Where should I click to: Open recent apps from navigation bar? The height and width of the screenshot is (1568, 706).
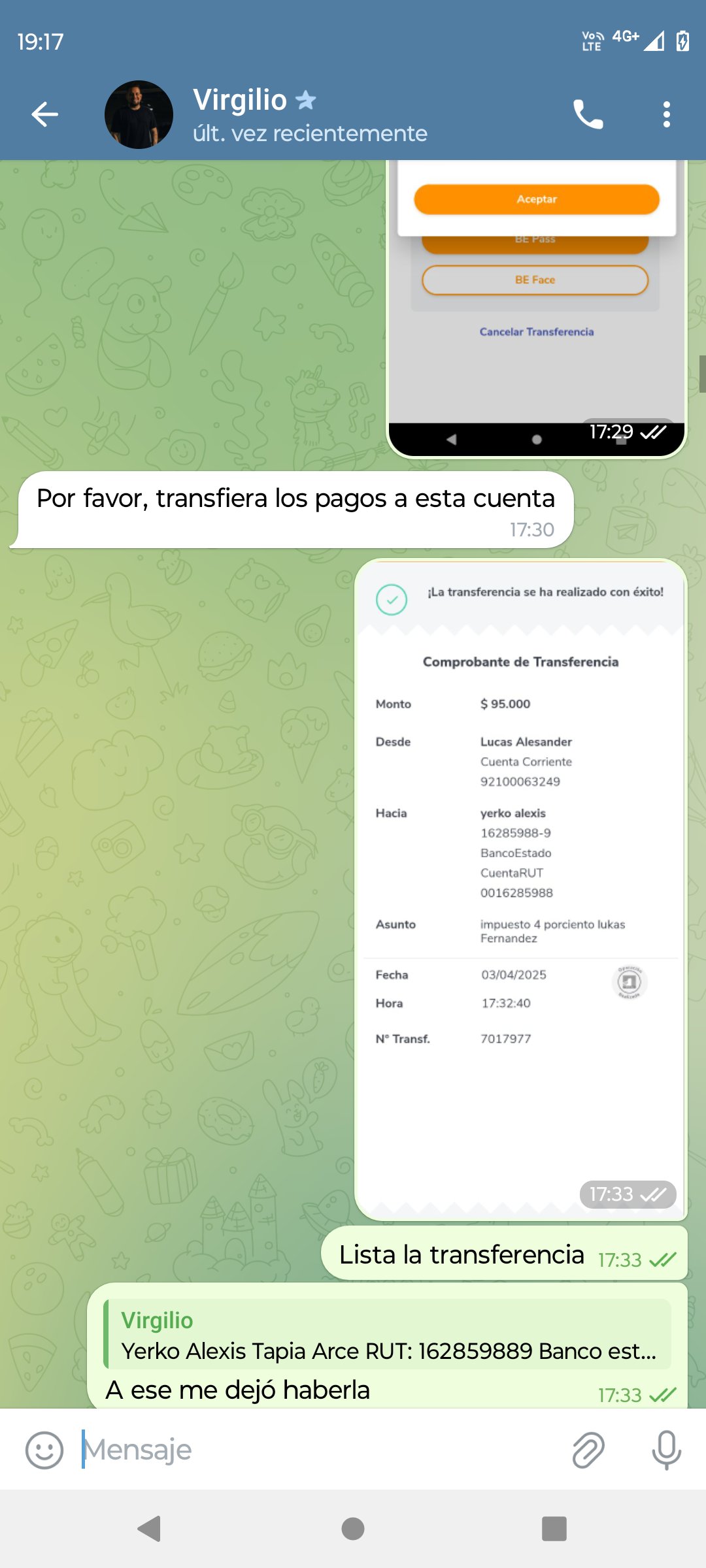(554, 1529)
